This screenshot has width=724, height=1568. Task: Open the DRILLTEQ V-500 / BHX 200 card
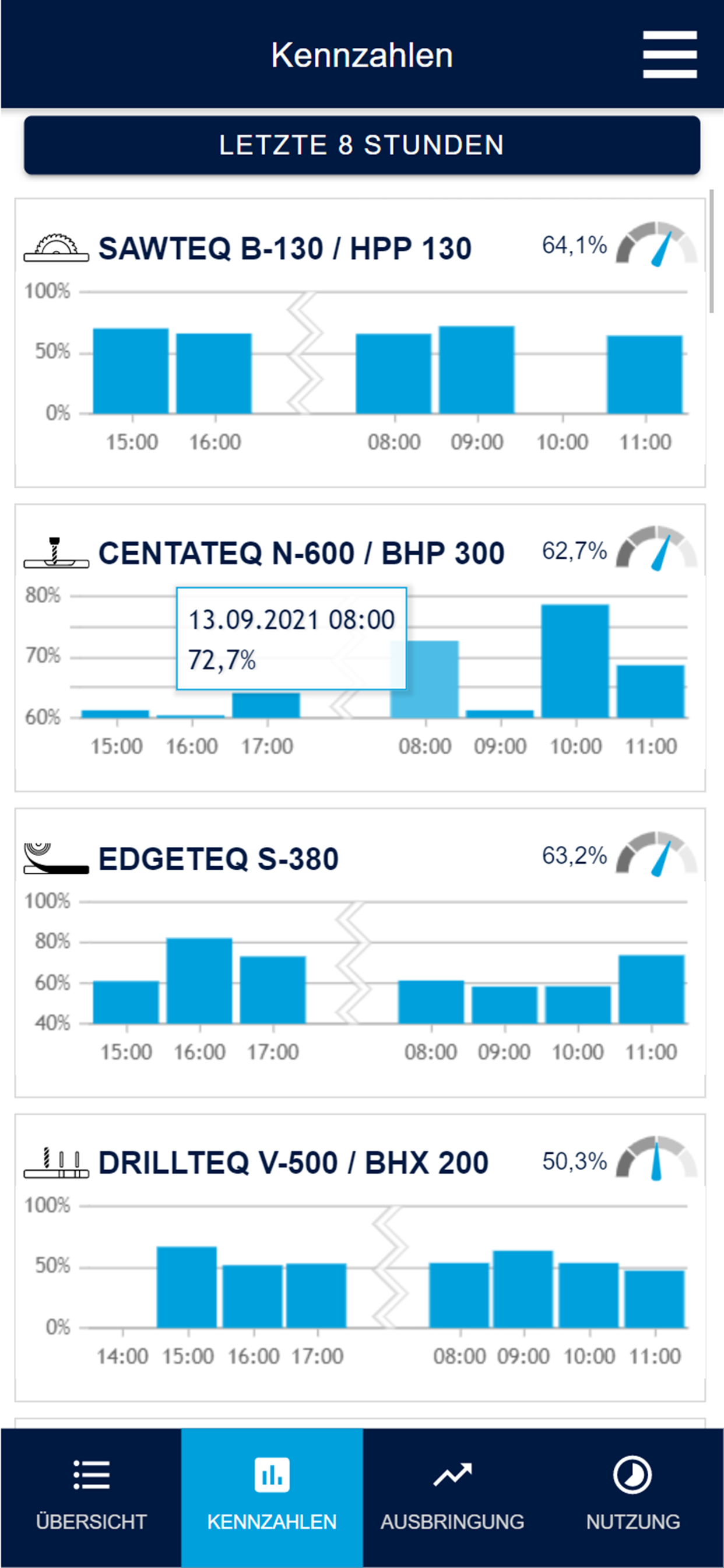tap(360, 1258)
